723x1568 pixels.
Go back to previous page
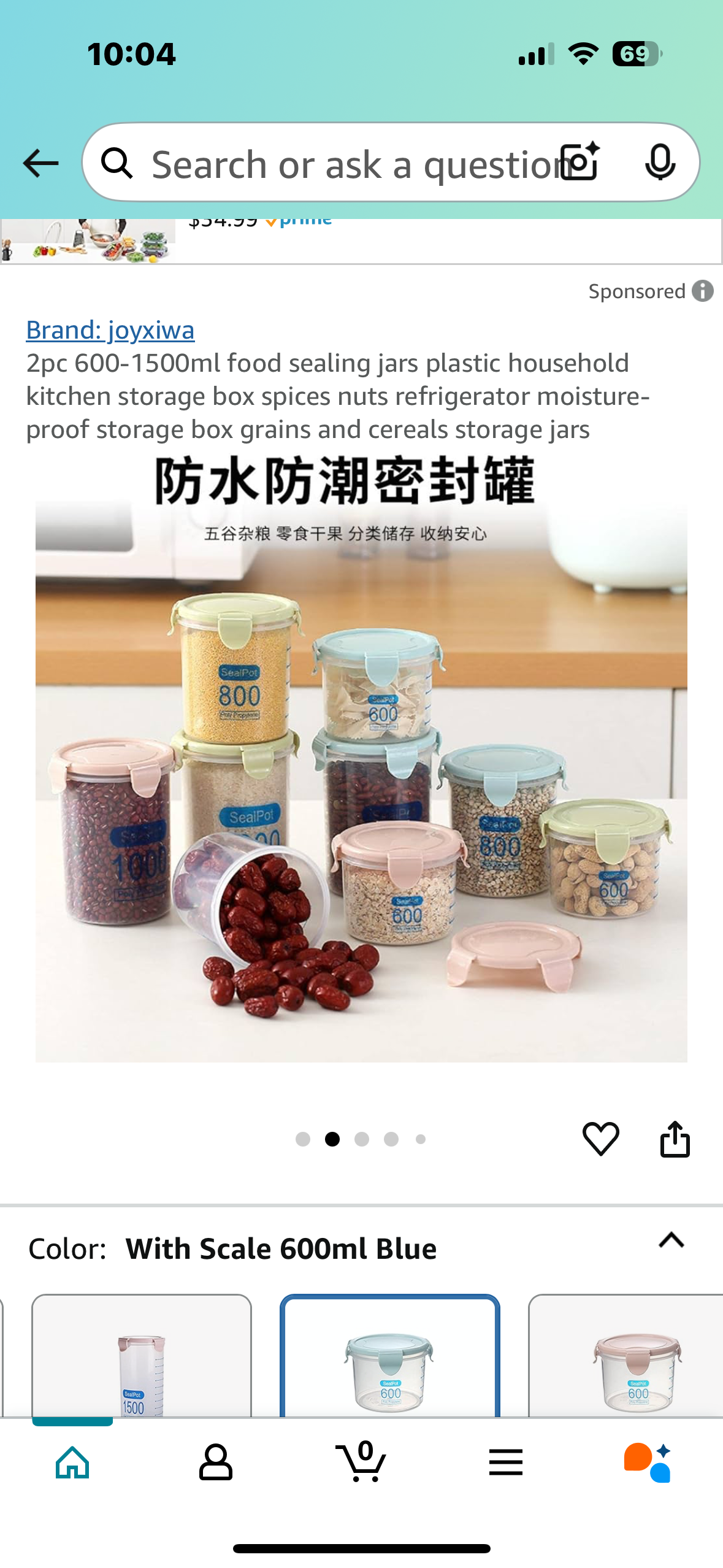(40, 163)
